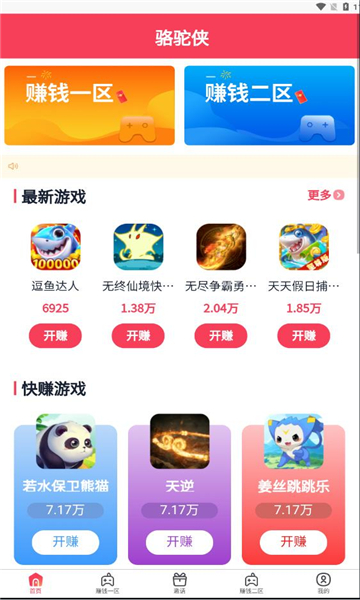Tap 开赚 on the 天逆 card
This screenshot has height=600, width=360.
tap(179, 542)
